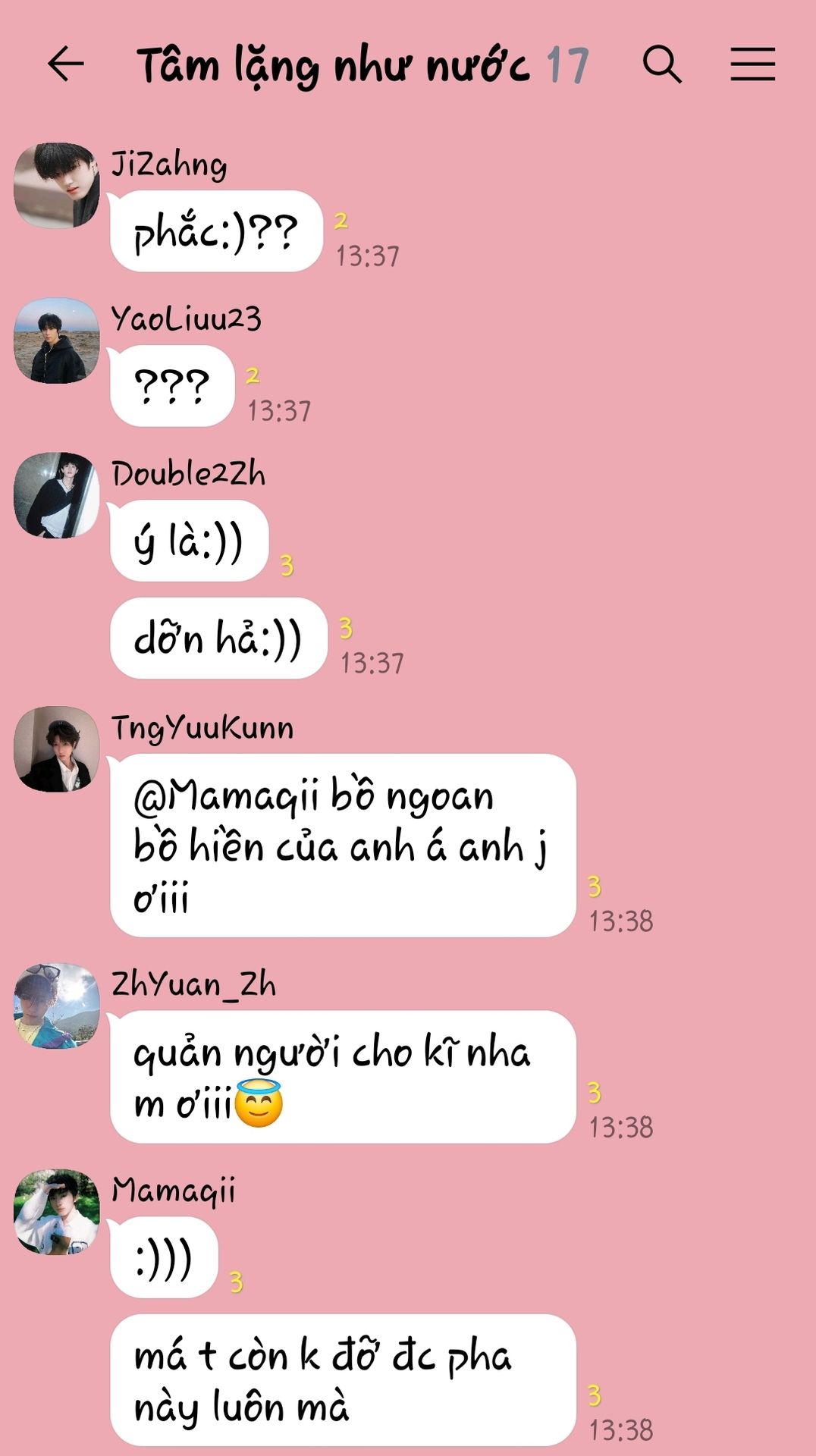The height and width of the screenshot is (1456, 816).
Task: Tap TngYuuKunn's profile photo
Action: click(x=57, y=749)
